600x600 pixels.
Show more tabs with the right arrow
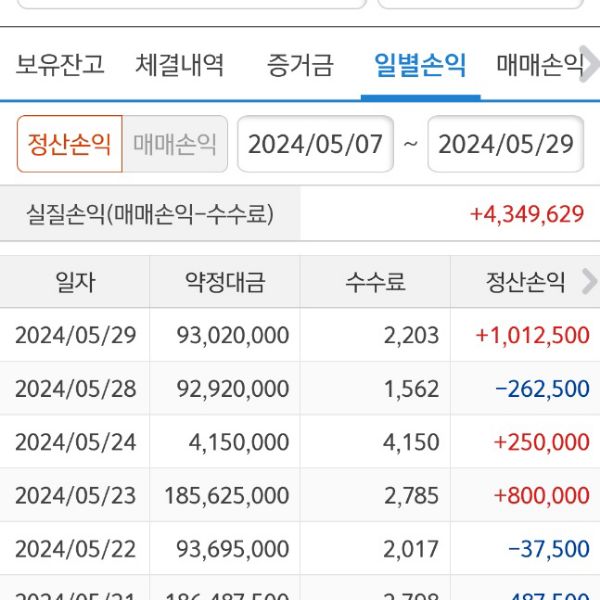(590, 67)
